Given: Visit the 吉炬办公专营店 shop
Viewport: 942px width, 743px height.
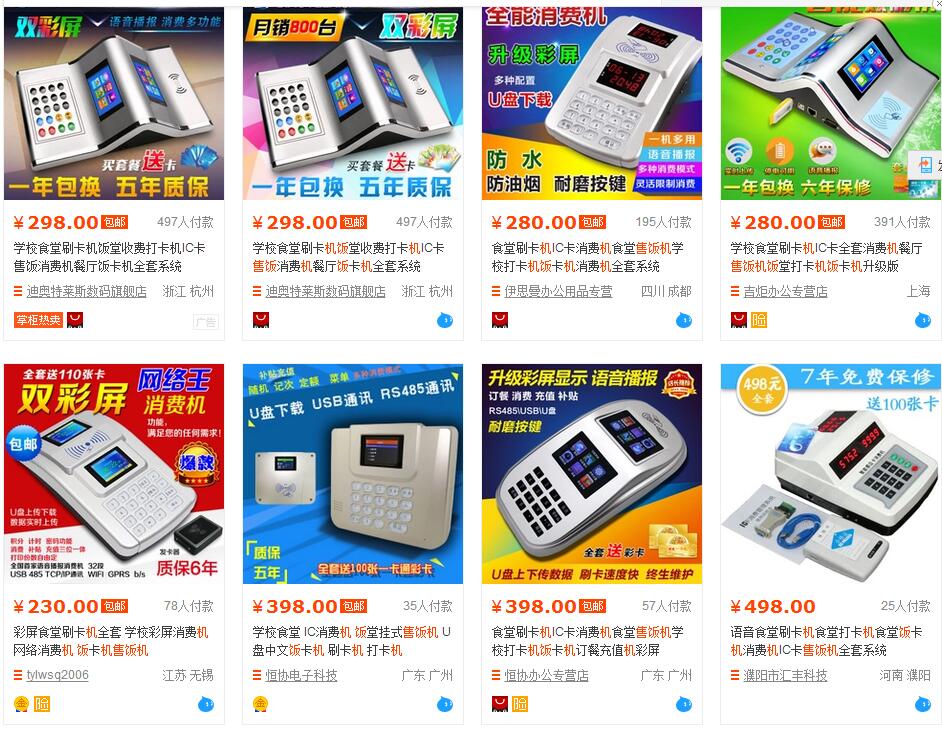Looking at the screenshot, I should 785,292.
